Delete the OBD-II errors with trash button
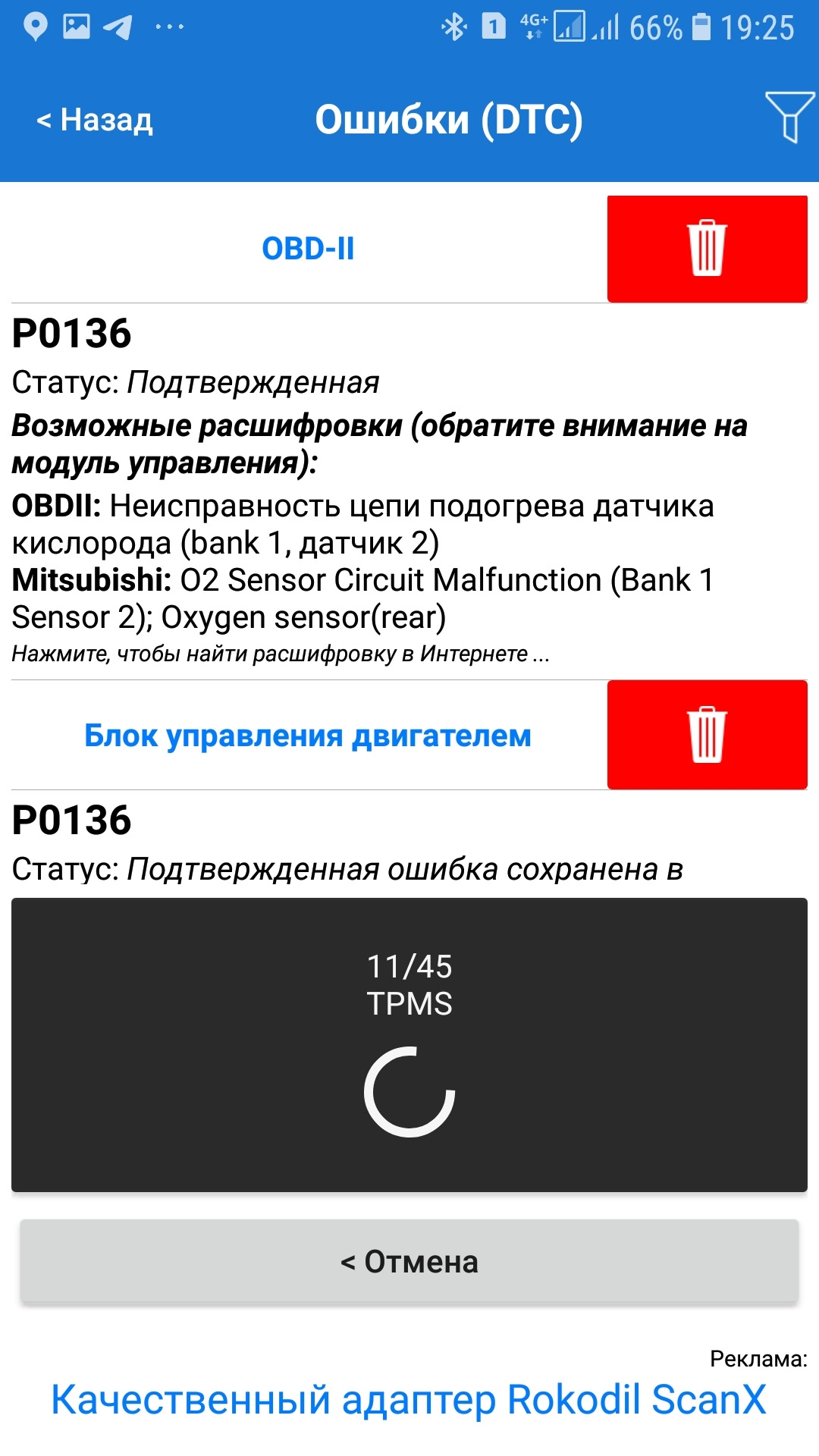Viewport: 819px width, 1456px height. click(x=707, y=249)
